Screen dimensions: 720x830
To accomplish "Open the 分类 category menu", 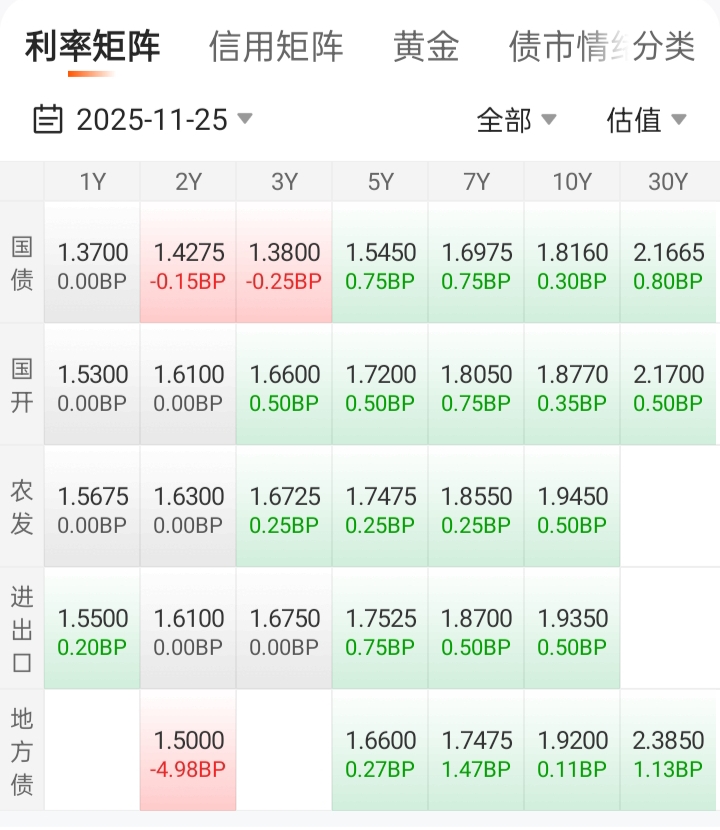I will pyautogui.click(x=665, y=46).
